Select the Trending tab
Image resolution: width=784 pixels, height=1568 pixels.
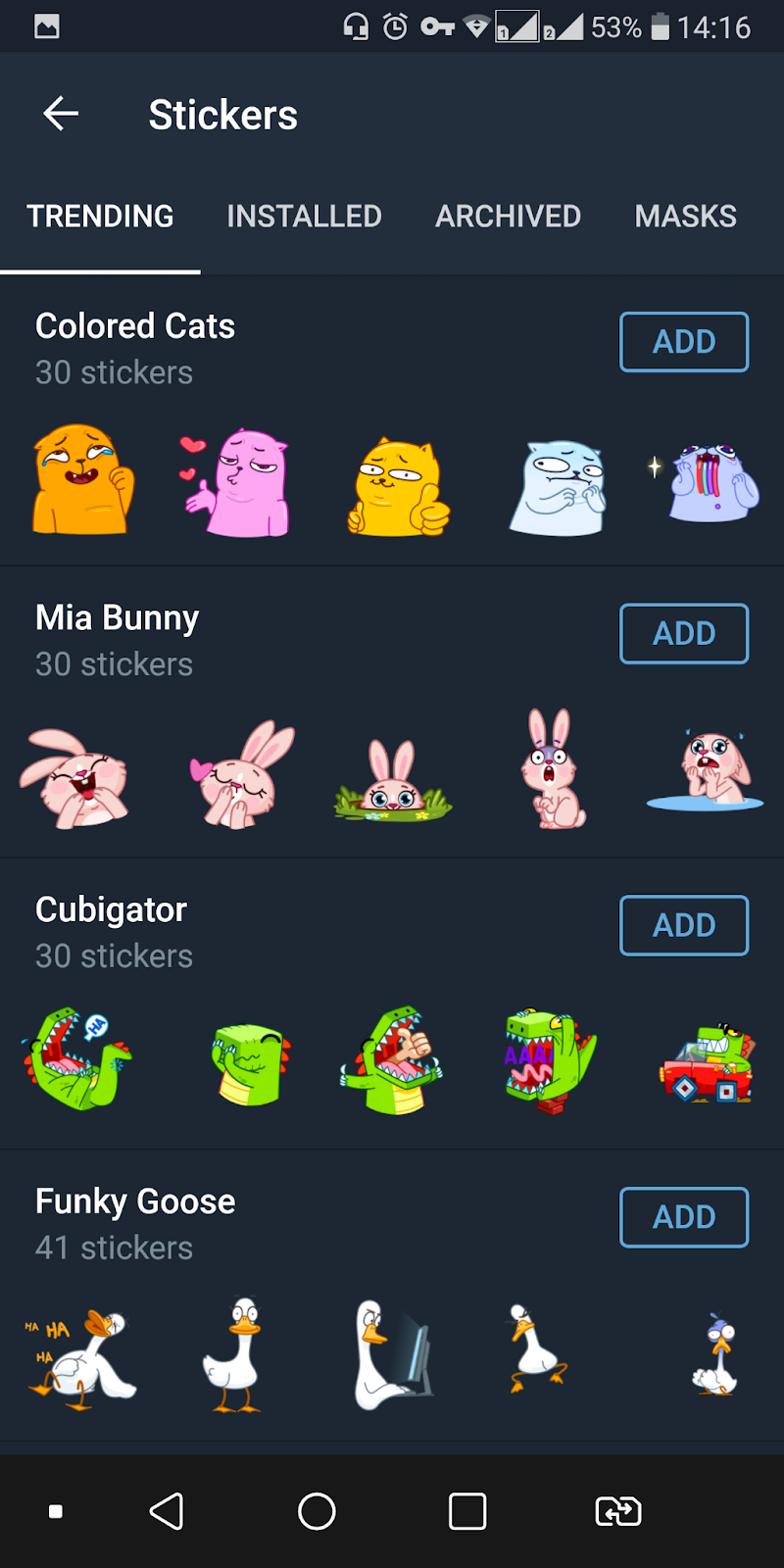coord(100,217)
